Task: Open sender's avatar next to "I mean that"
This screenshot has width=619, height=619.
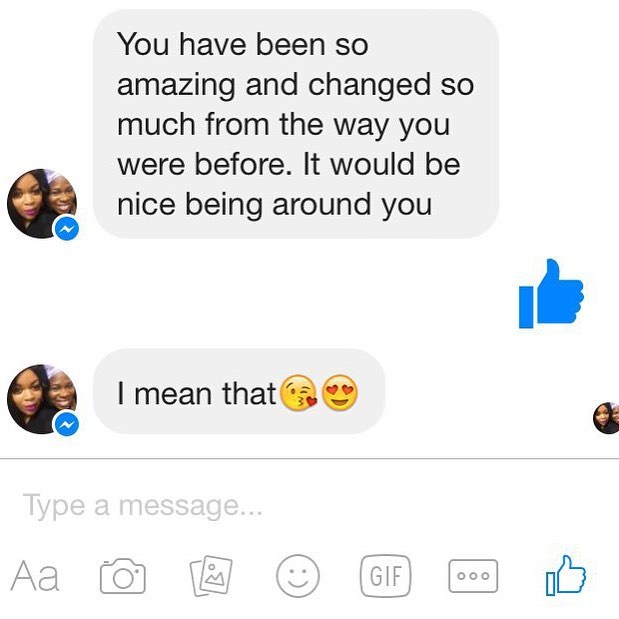Action: 42,398
